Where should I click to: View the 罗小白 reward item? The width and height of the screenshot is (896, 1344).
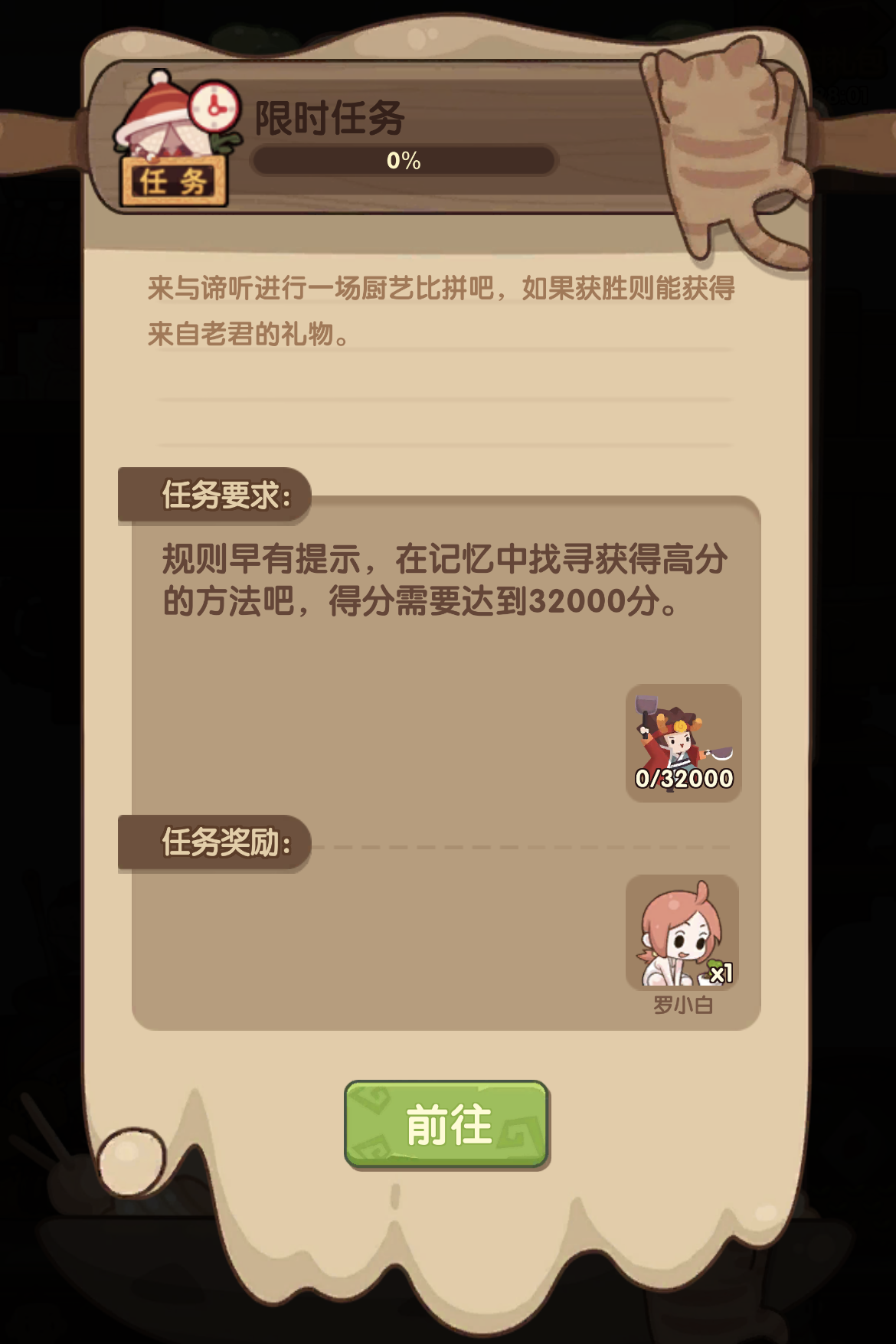[682, 933]
